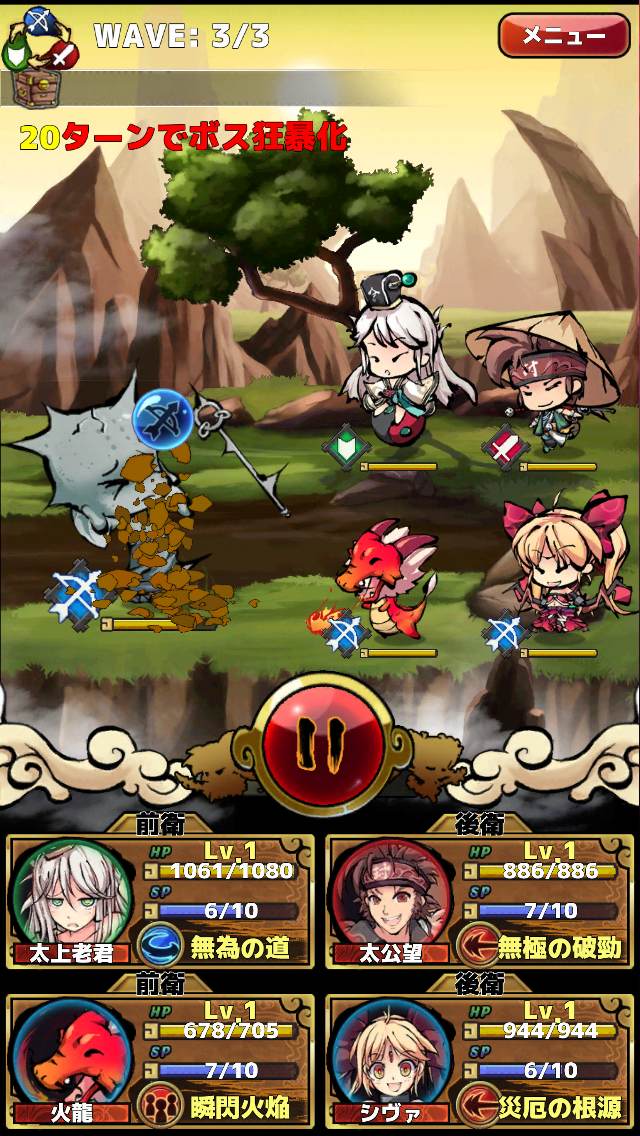
Task: Tap the treasure chest drop icon
Action: (33, 88)
